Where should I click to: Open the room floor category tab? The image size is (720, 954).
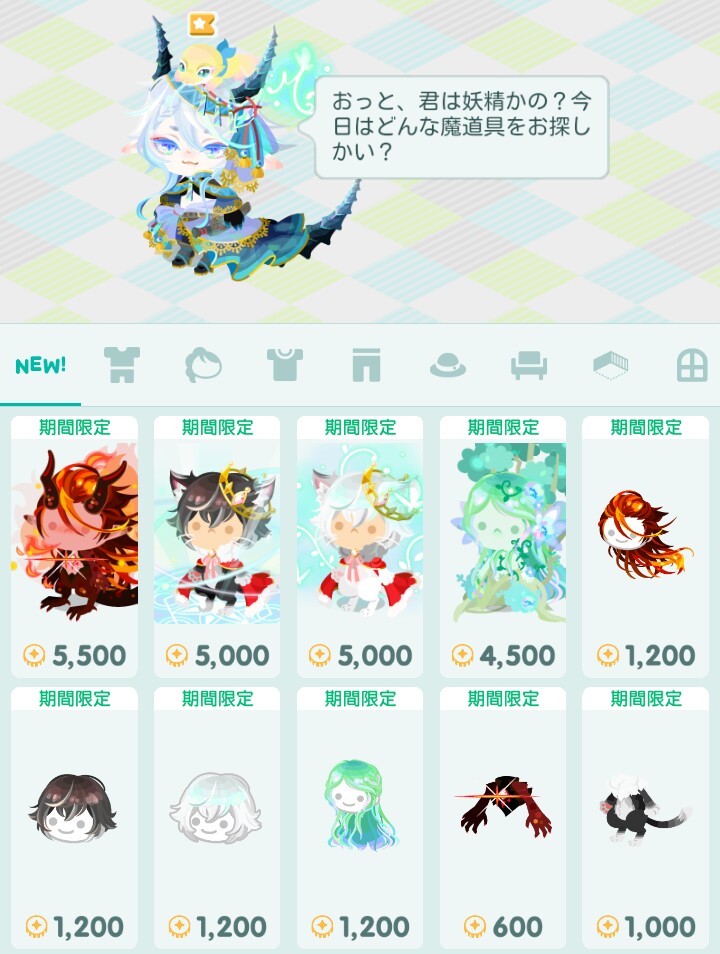click(x=609, y=366)
